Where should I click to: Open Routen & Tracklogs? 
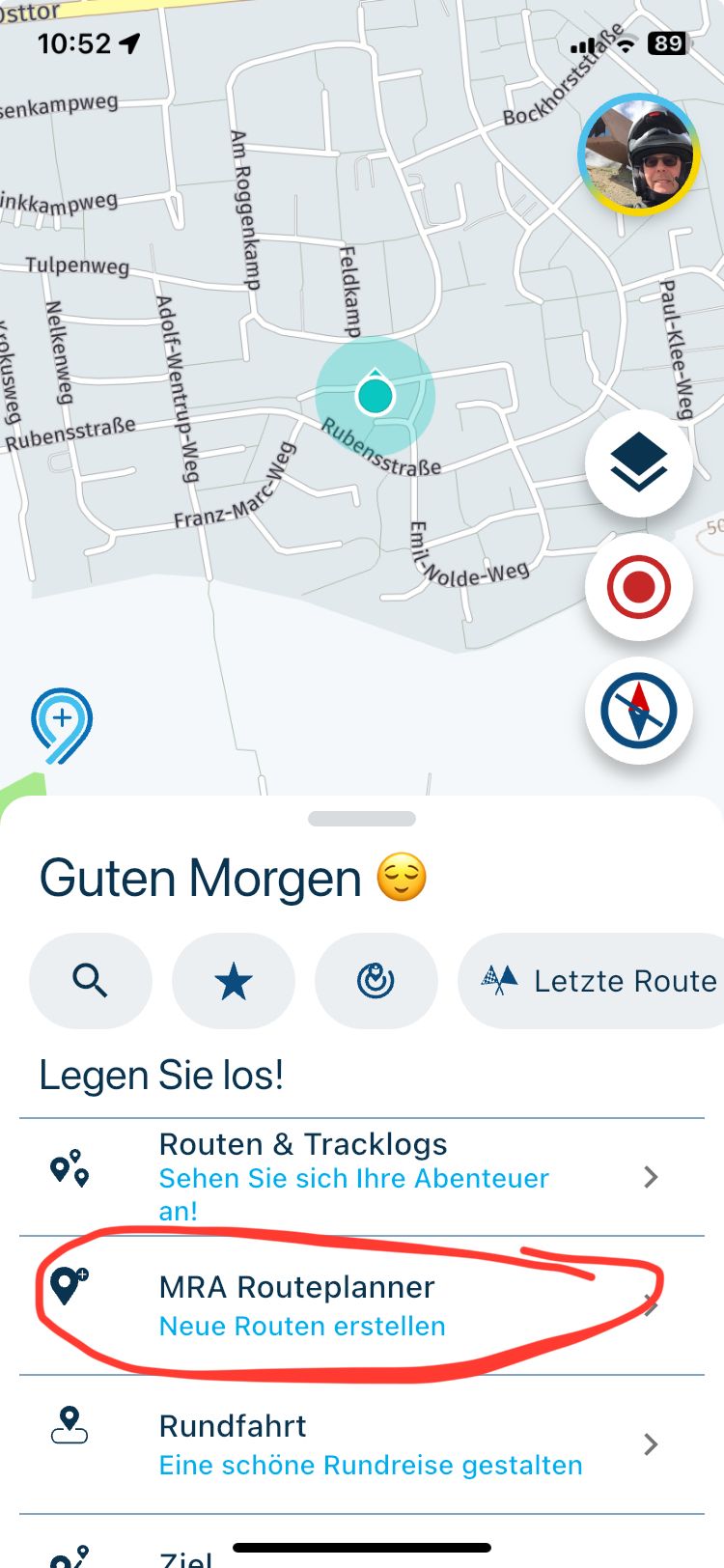click(x=361, y=1176)
